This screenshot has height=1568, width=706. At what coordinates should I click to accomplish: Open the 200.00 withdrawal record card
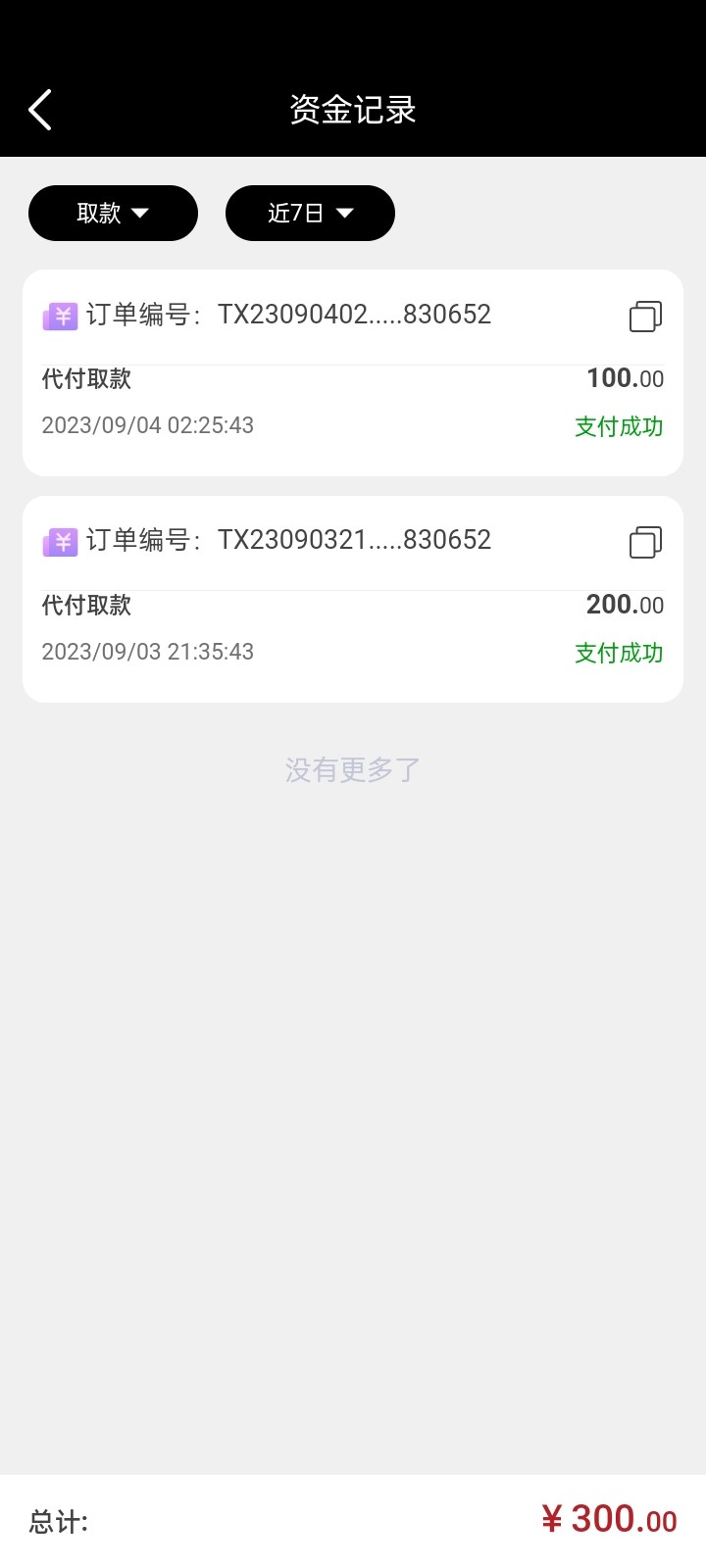tap(353, 627)
